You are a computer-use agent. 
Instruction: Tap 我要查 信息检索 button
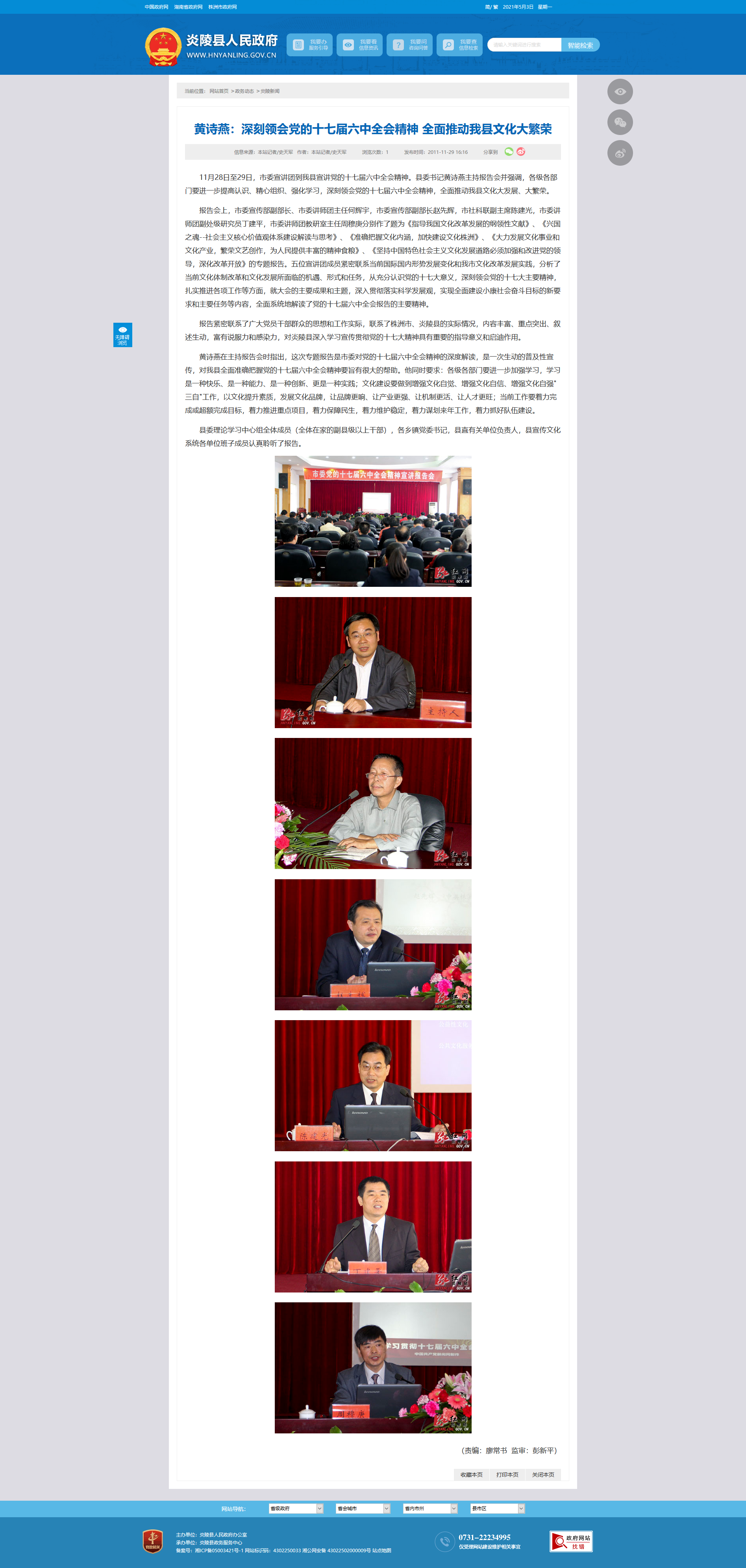pyautogui.click(x=459, y=45)
